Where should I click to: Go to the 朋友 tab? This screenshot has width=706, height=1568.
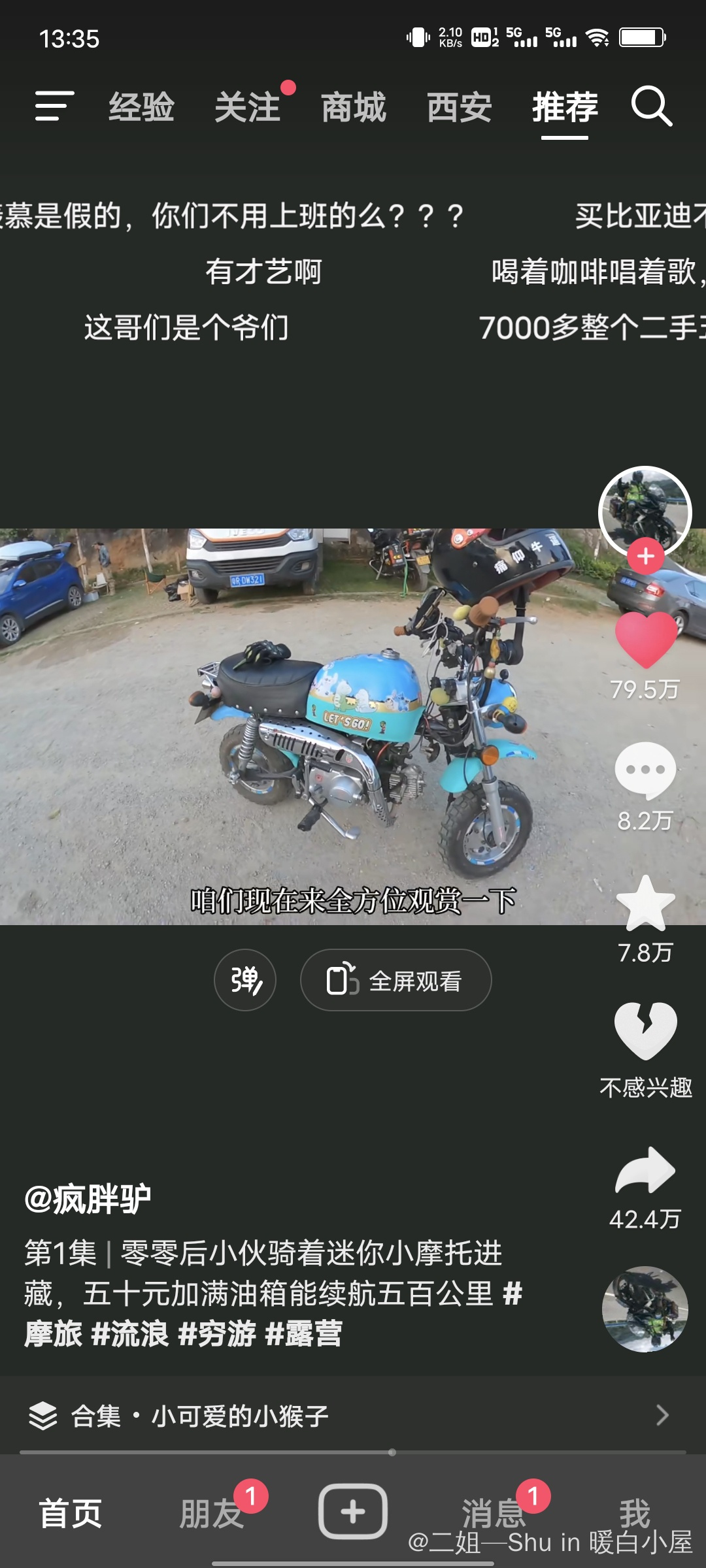pos(212,1513)
